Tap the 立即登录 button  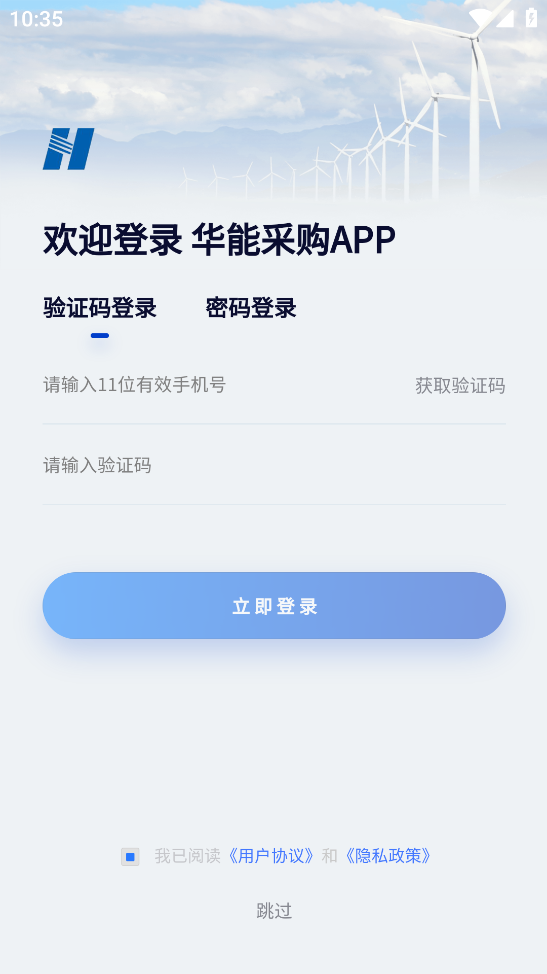click(x=274, y=606)
